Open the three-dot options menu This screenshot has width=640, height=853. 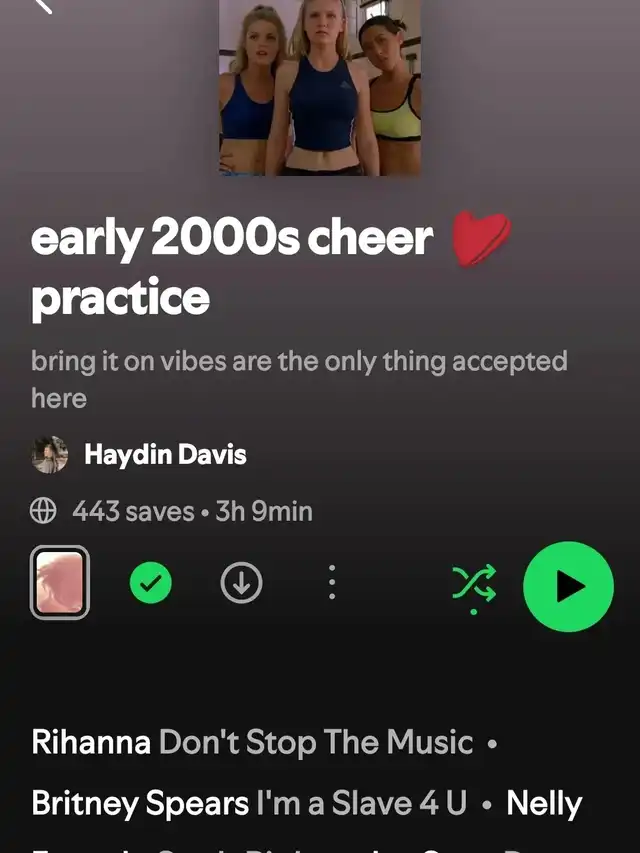tap(332, 584)
